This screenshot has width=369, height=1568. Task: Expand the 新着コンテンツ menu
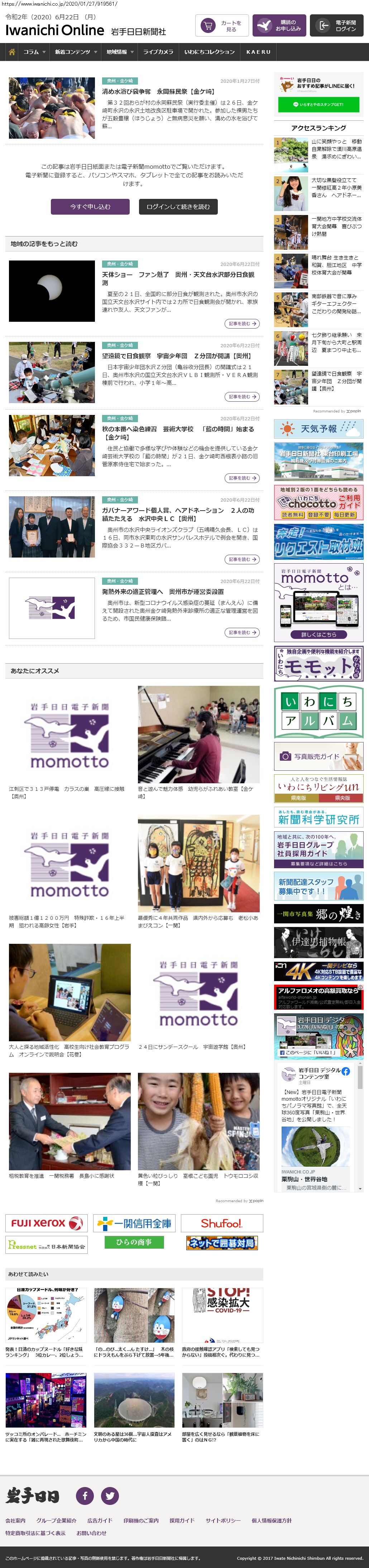click(x=76, y=52)
